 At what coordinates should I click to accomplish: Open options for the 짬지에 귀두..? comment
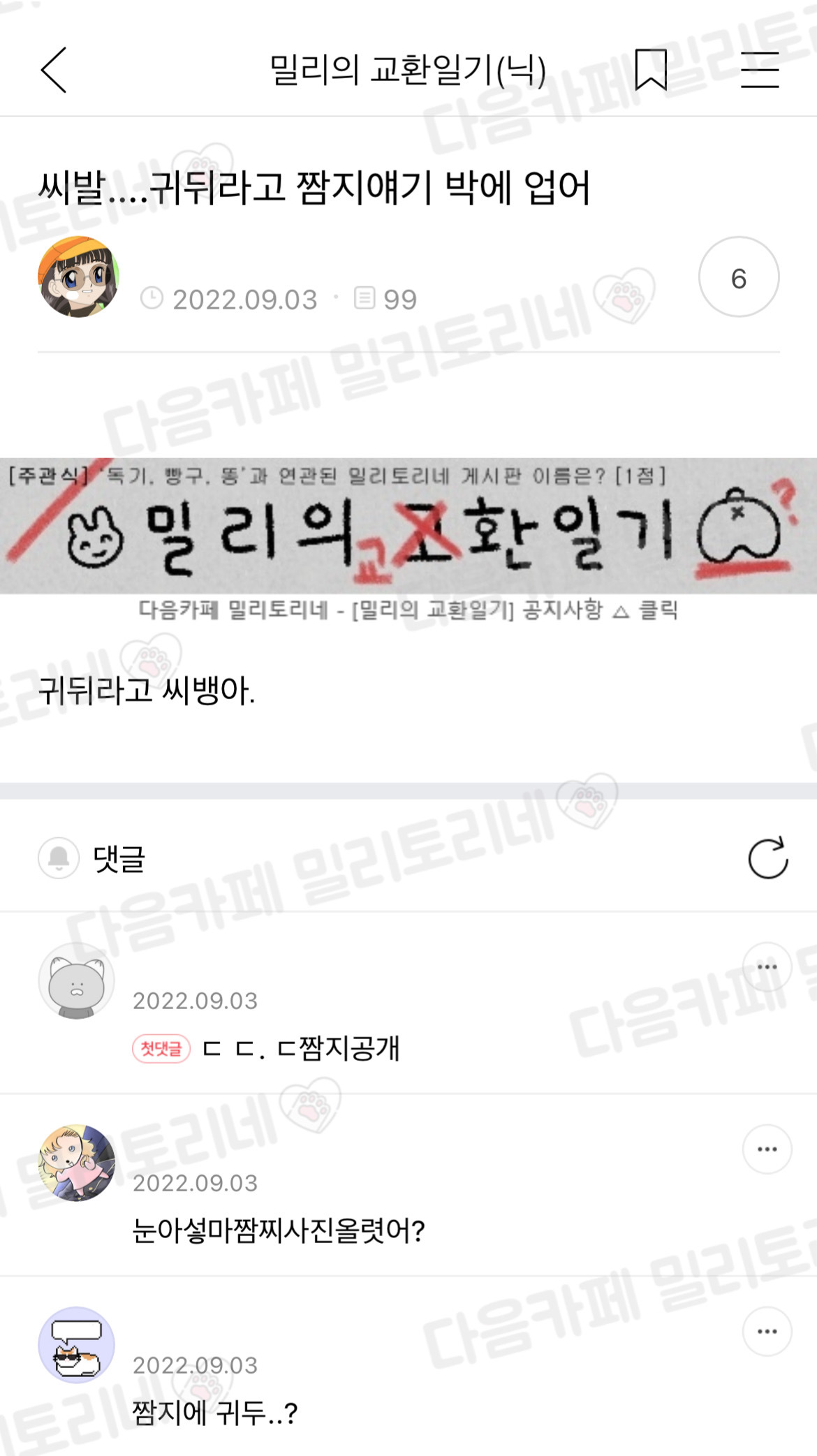click(767, 1331)
